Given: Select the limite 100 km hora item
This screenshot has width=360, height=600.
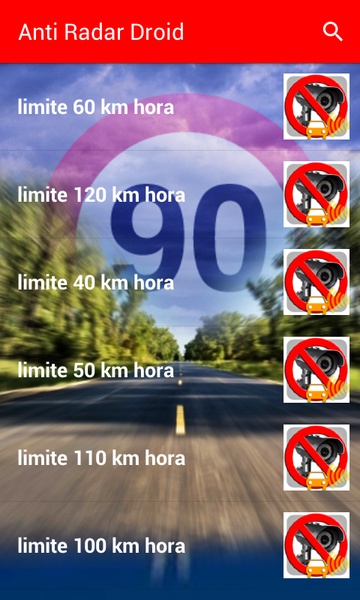Looking at the screenshot, I should pos(180,546).
